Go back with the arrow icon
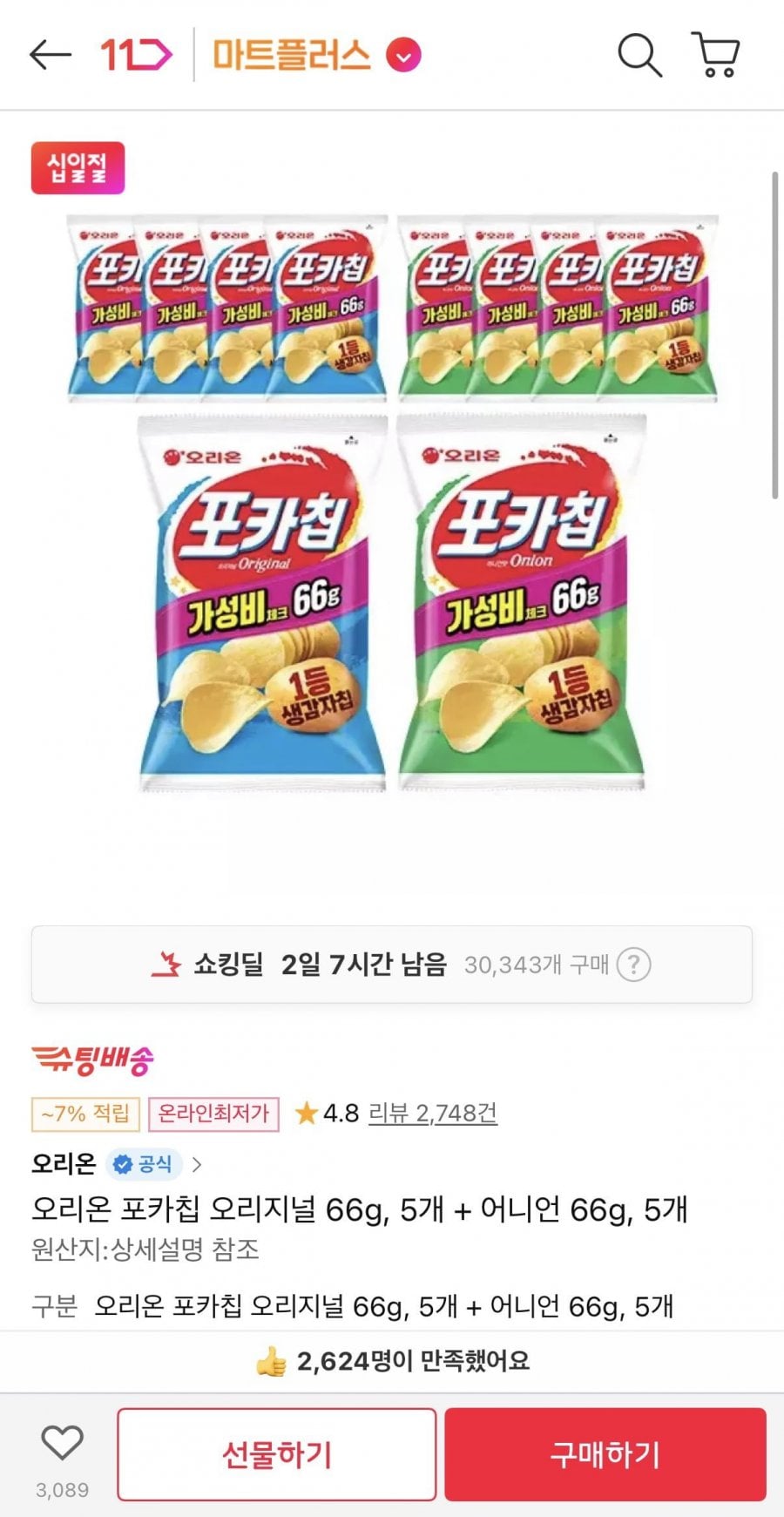This screenshot has width=784, height=1517. point(50,55)
